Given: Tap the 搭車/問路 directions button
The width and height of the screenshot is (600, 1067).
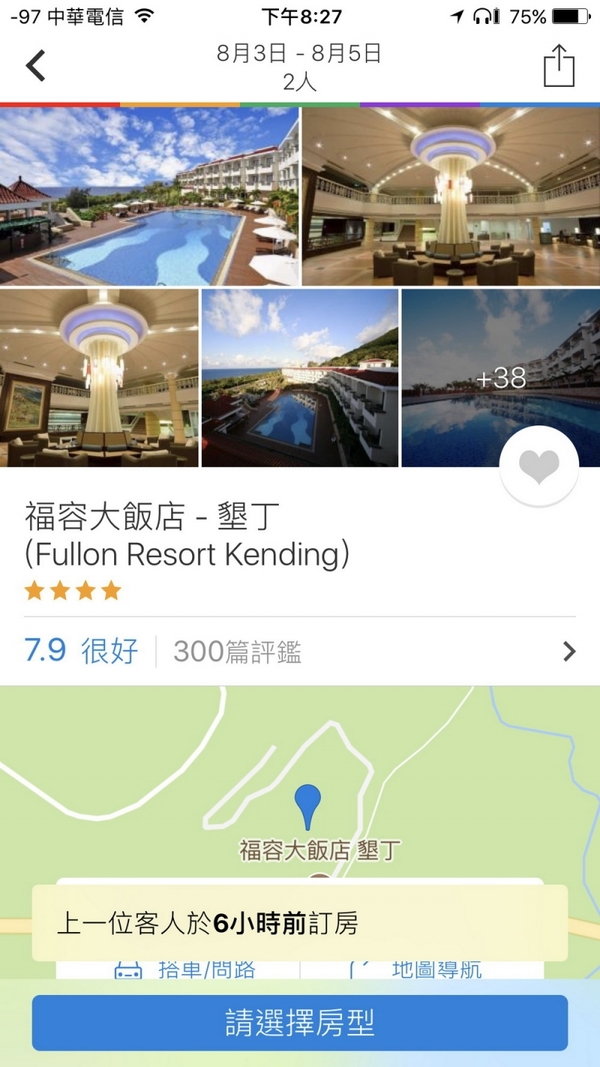Looking at the screenshot, I should coord(178,968).
